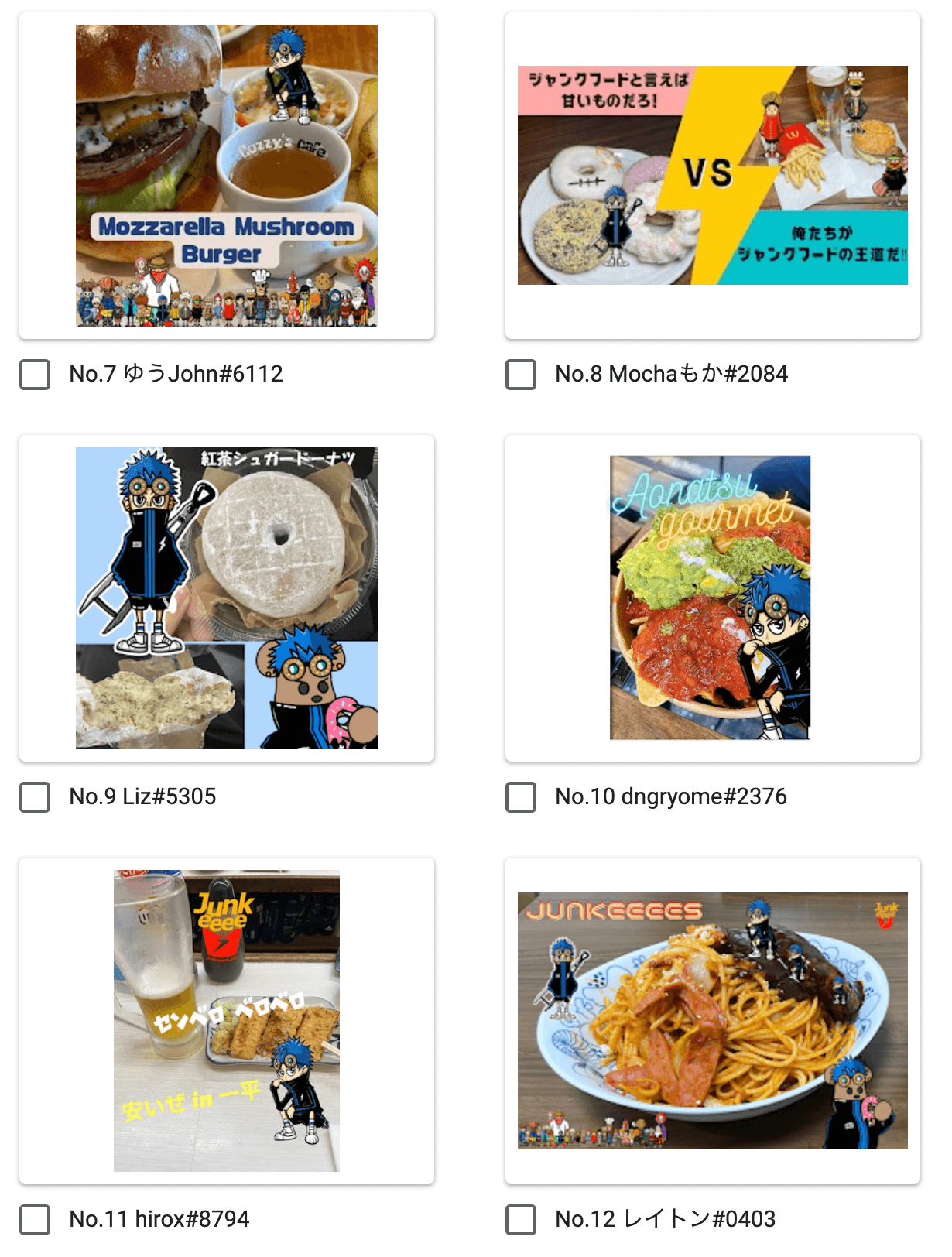
Task: Vote for No.12 レイトン#0403 checkbox
Action: point(521,1220)
